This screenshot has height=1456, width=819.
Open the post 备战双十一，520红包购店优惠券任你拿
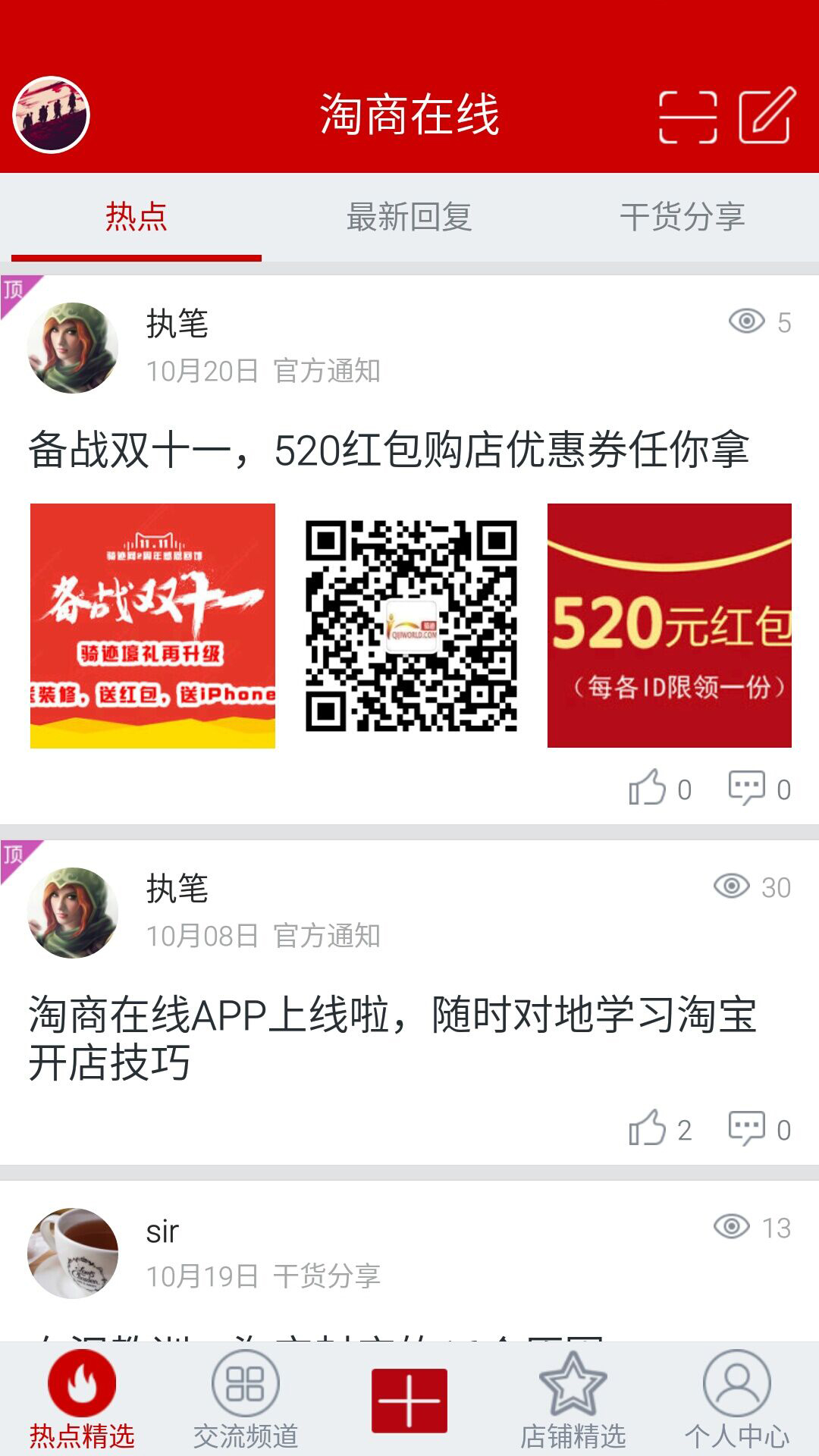(388, 450)
